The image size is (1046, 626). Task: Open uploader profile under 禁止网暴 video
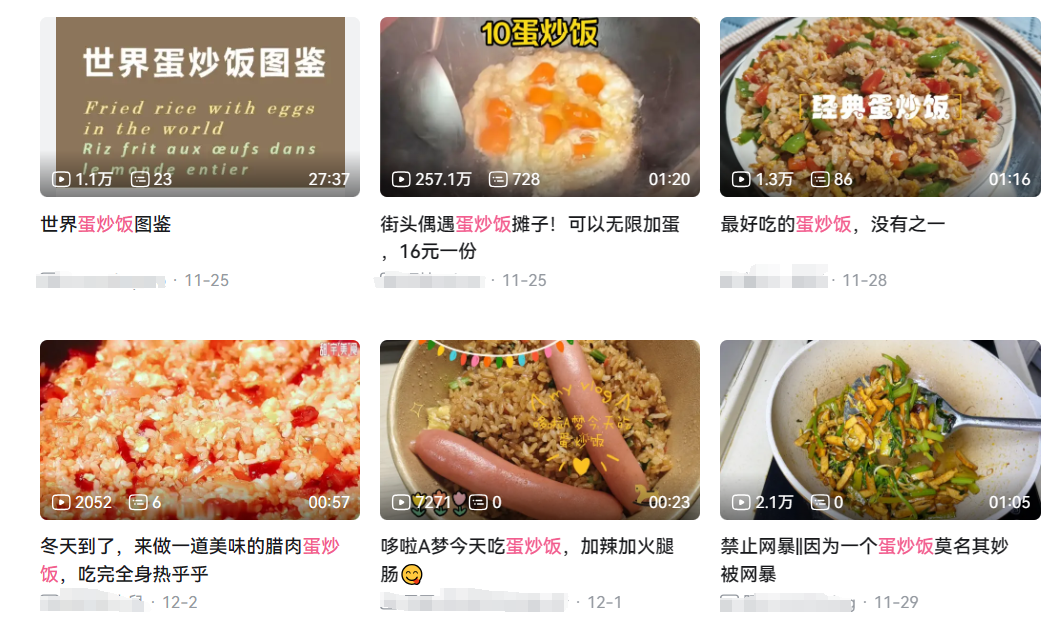click(x=788, y=603)
